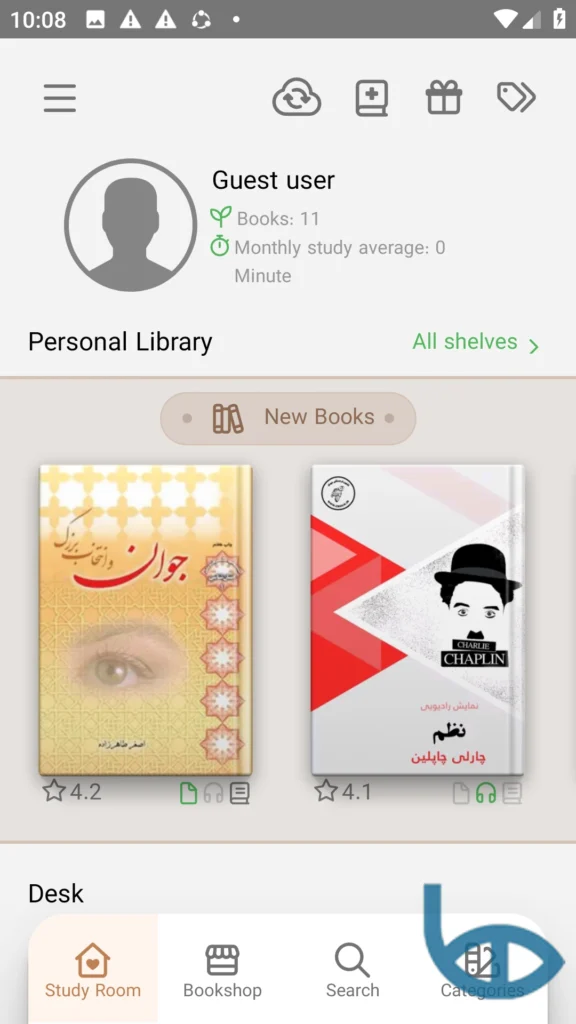Tap the Guest user profile avatar
The width and height of the screenshot is (576, 1024).
coord(131,225)
